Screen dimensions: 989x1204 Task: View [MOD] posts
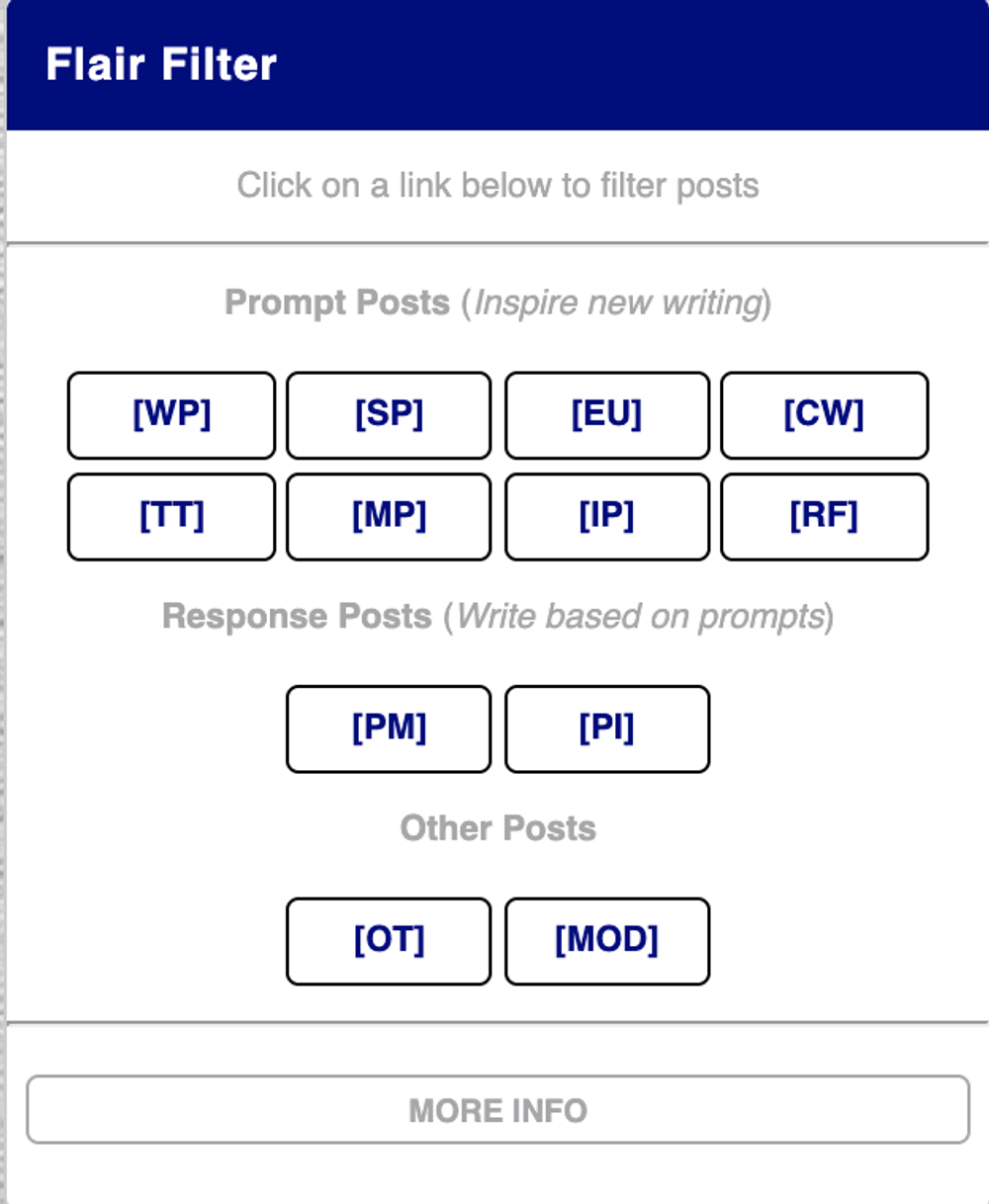[x=607, y=941]
